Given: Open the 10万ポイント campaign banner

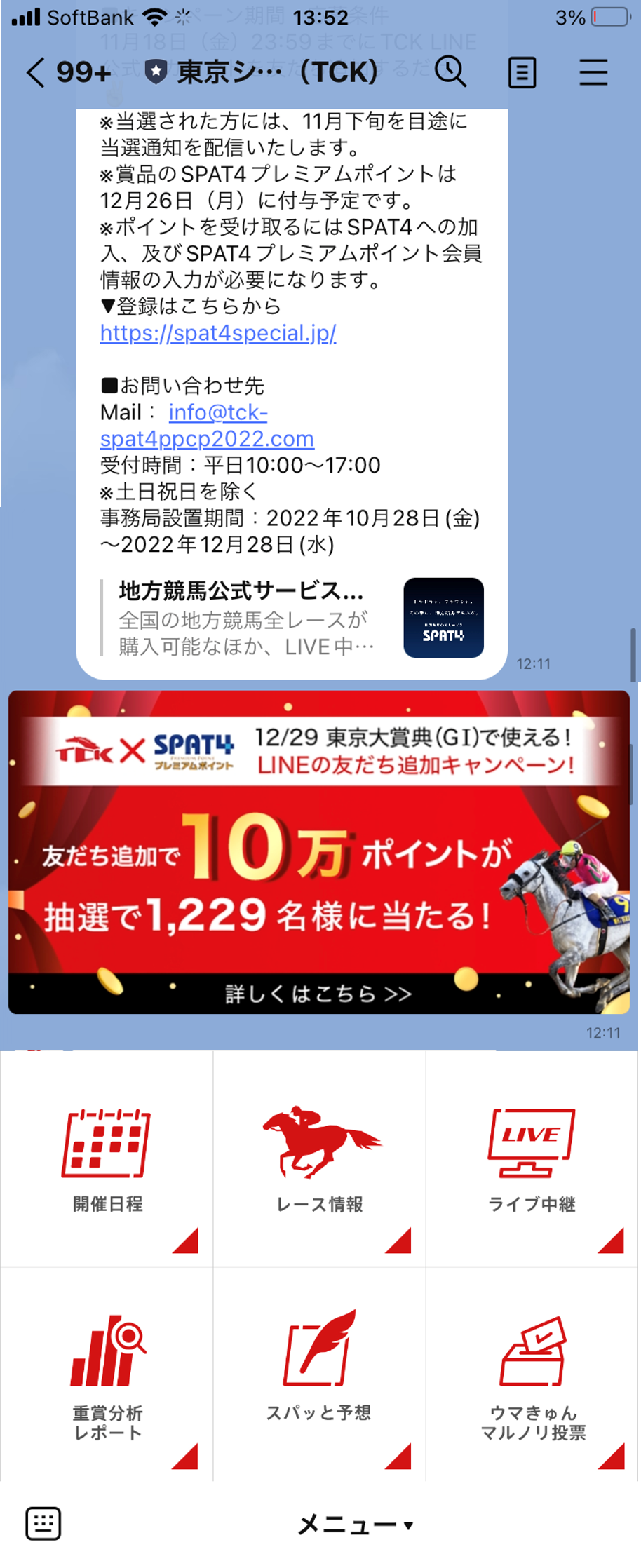Looking at the screenshot, I should tap(319, 852).
